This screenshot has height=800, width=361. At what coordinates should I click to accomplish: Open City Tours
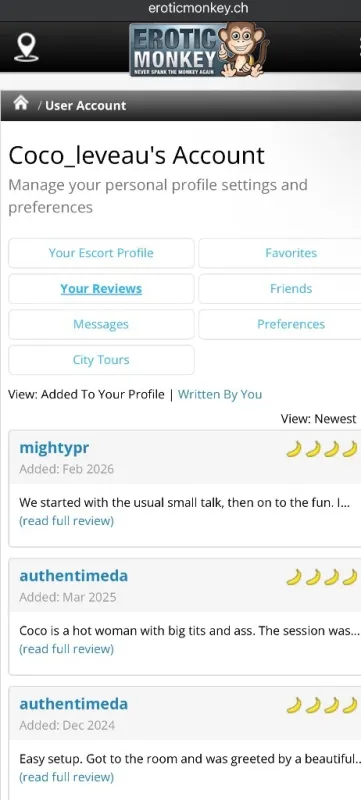pyautogui.click(x=101, y=360)
